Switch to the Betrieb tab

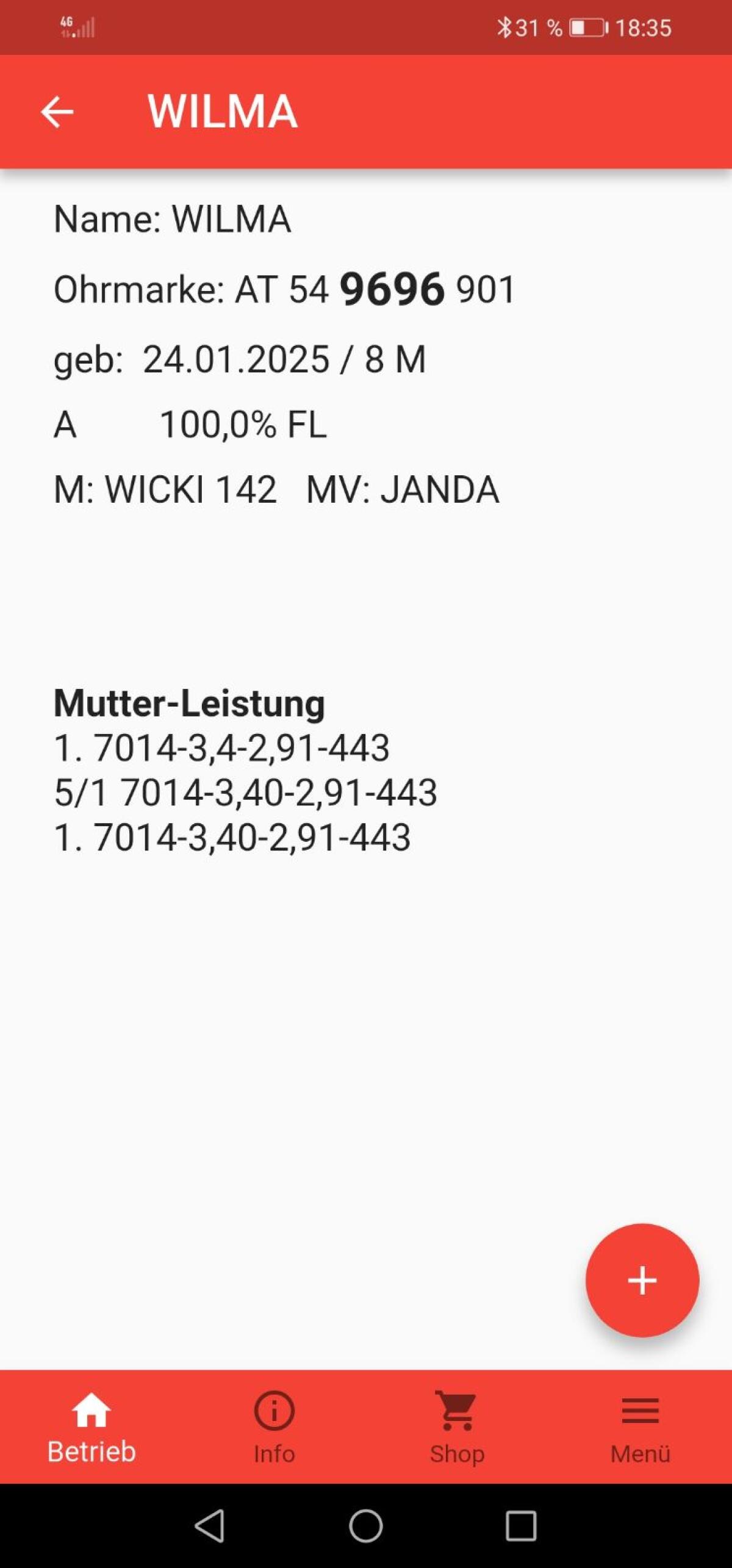(91, 1428)
